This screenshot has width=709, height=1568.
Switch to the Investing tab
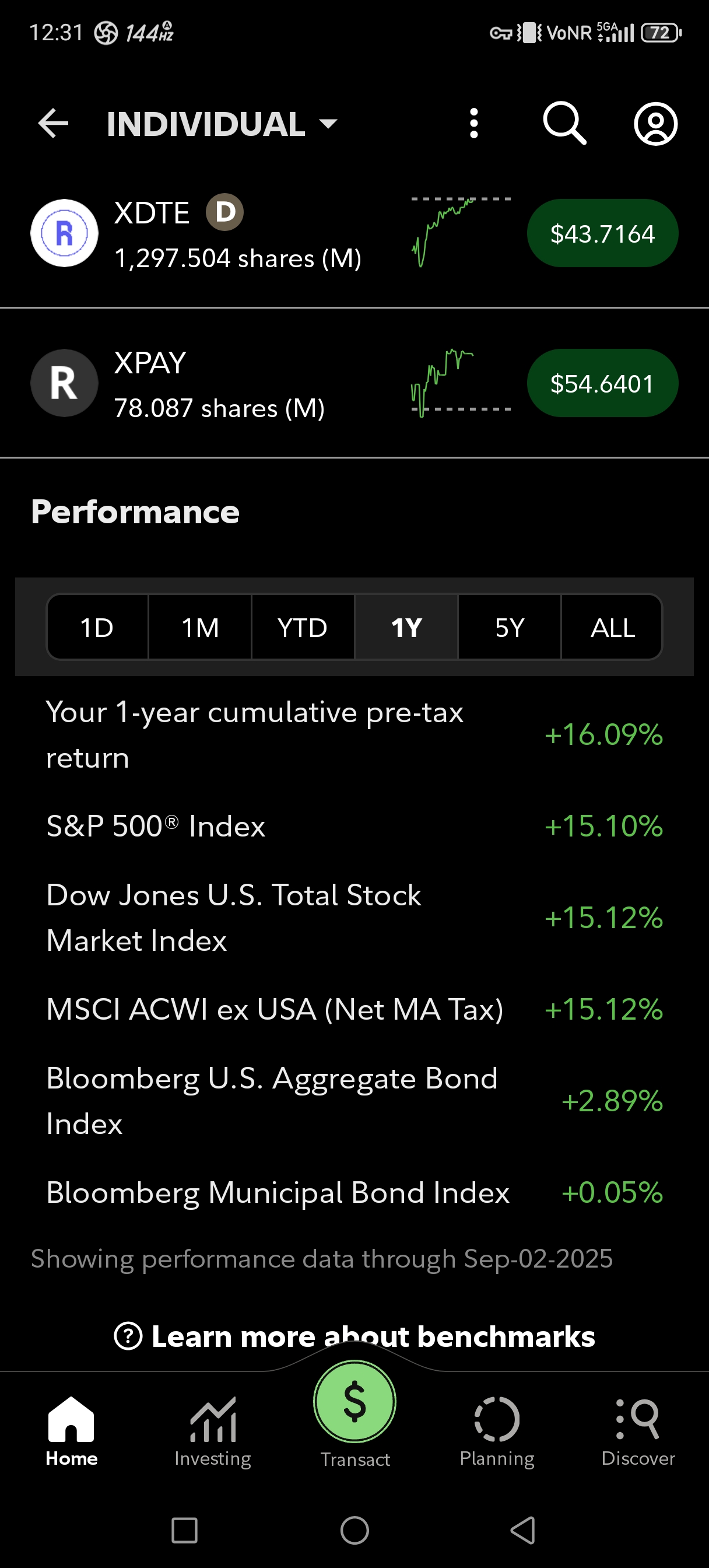point(212,1431)
